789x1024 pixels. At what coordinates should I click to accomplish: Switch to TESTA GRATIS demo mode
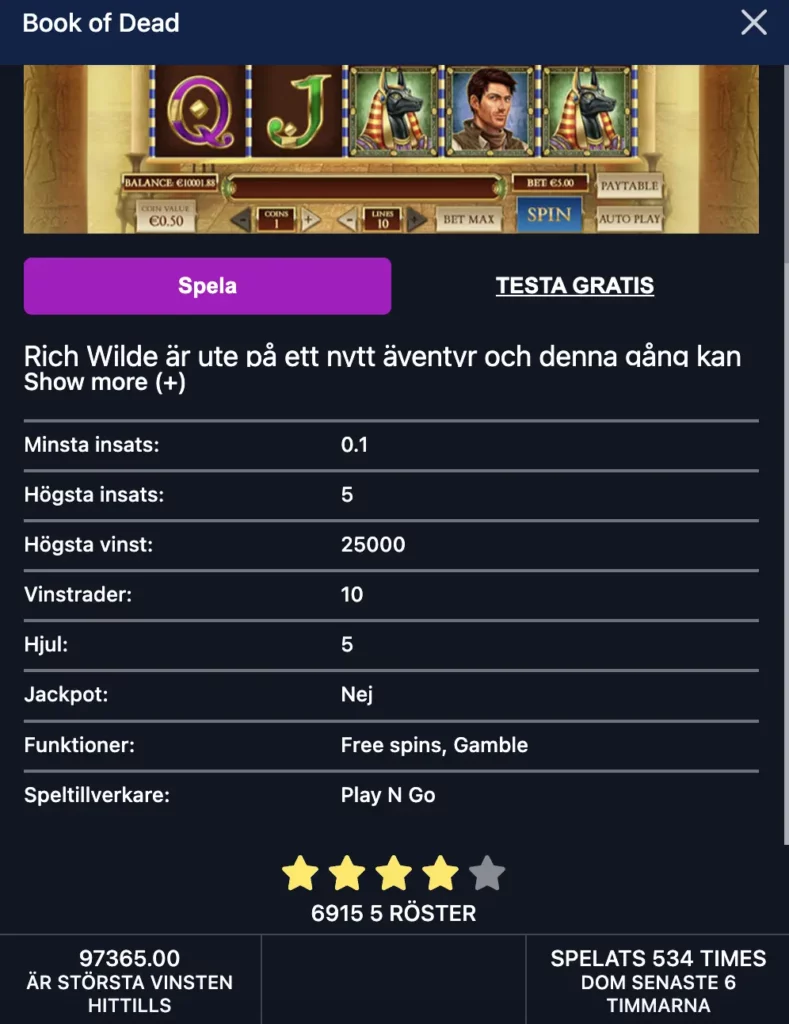574,285
